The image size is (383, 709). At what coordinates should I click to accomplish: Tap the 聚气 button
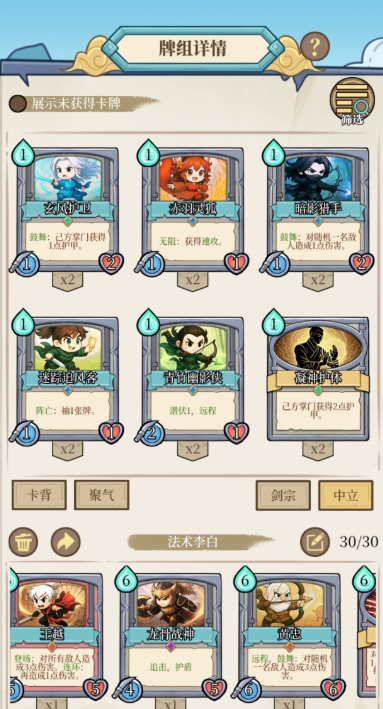point(102,495)
